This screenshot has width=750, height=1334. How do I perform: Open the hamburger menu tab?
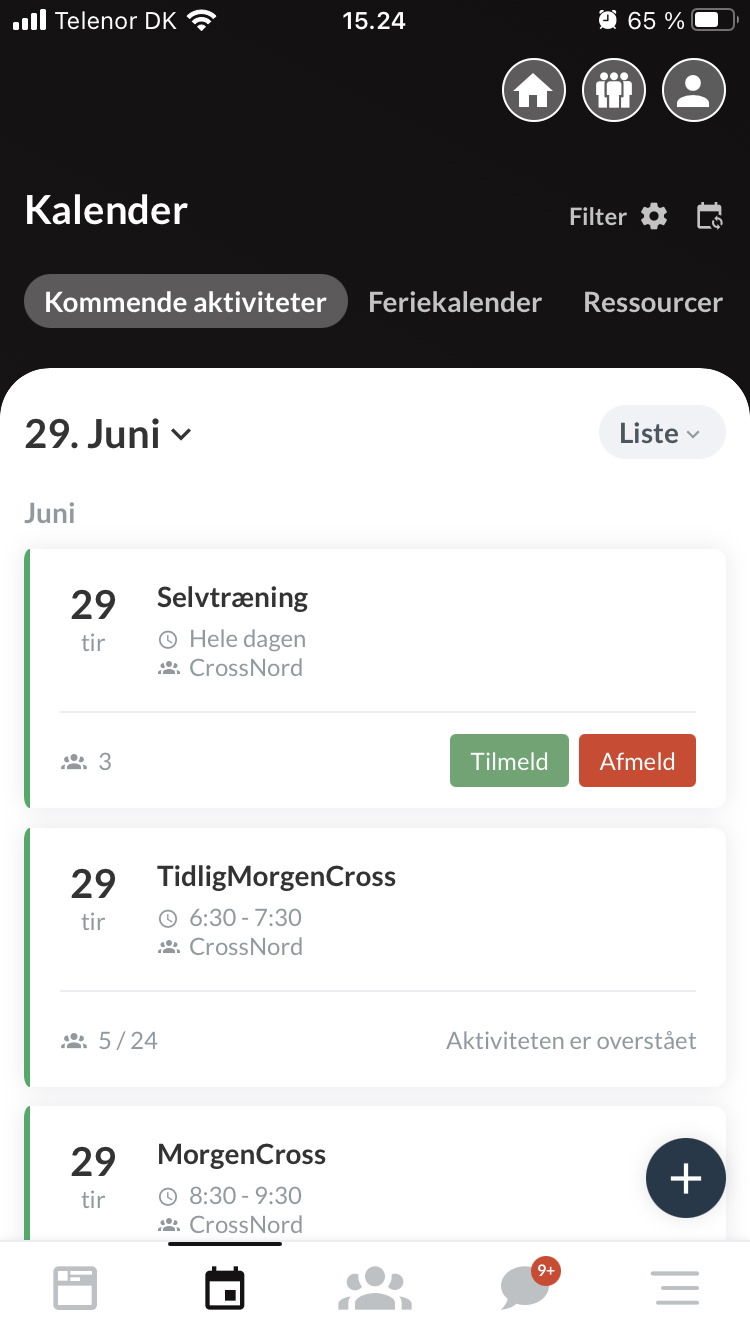click(676, 1288)
